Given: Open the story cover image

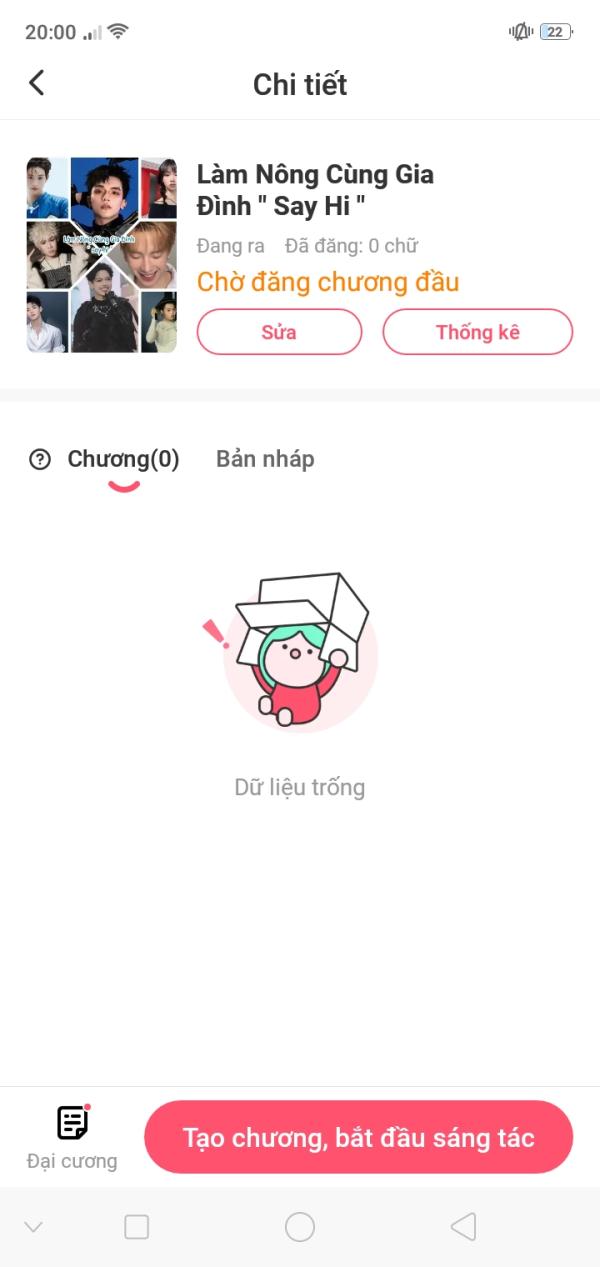Looking at the screenshot, I should [x=101, y=255].
